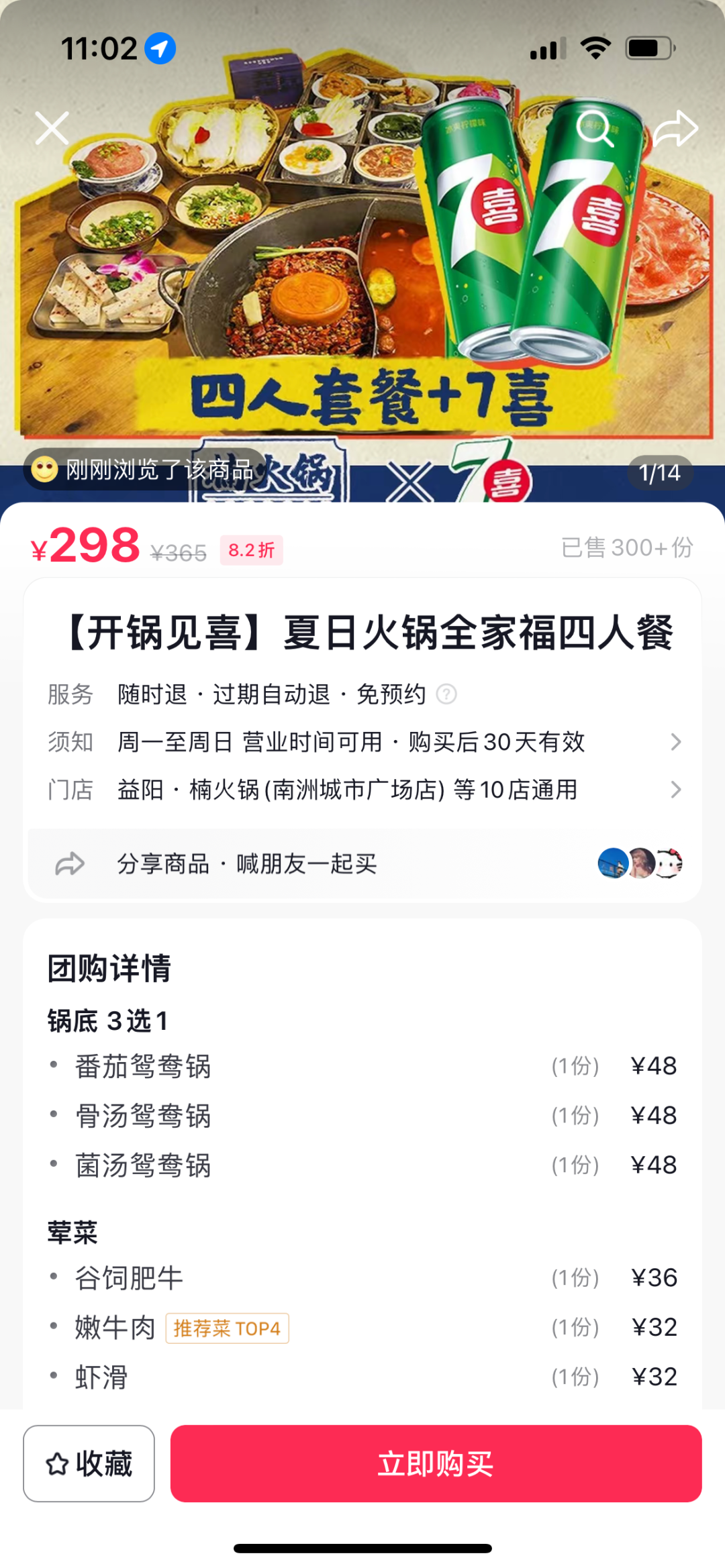View the 门店 applicable stores list

coord(362,790)
